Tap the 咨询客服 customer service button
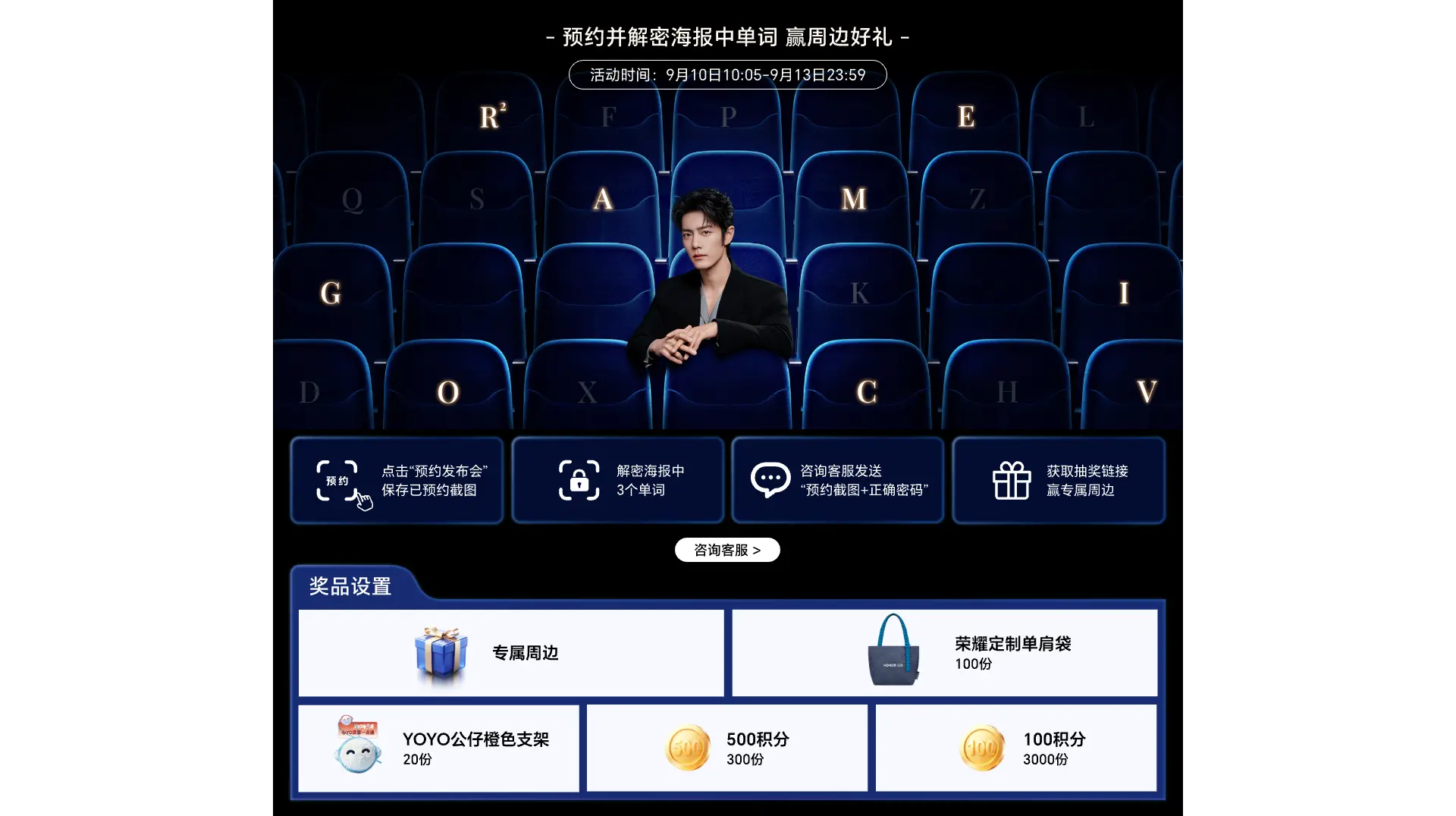The width and height of the screenshot is (1456, 816). tap(727, 550)
